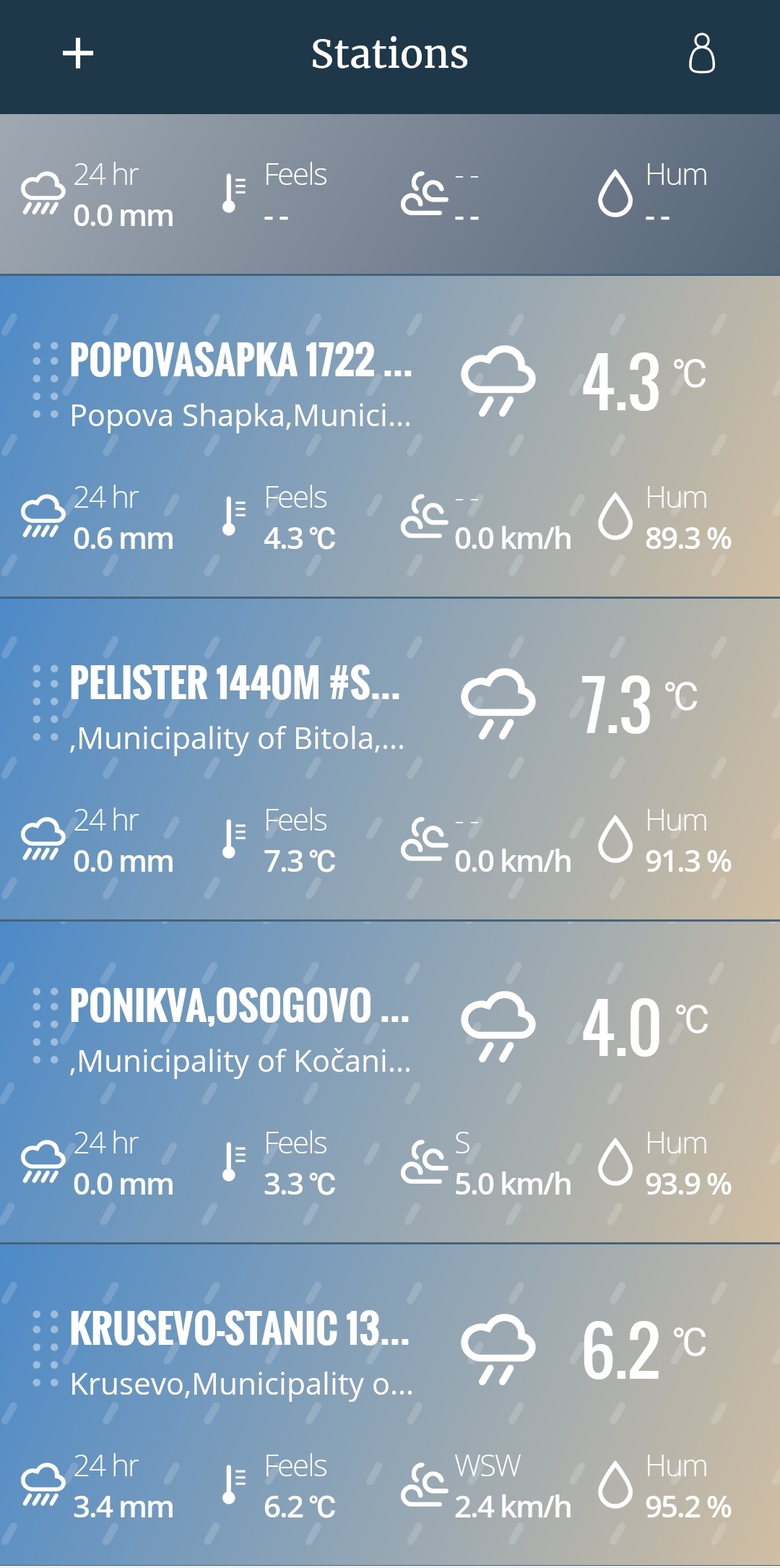Tap the drag handle beside POPOVASAPKA 1722

click(x=45, y=381)
